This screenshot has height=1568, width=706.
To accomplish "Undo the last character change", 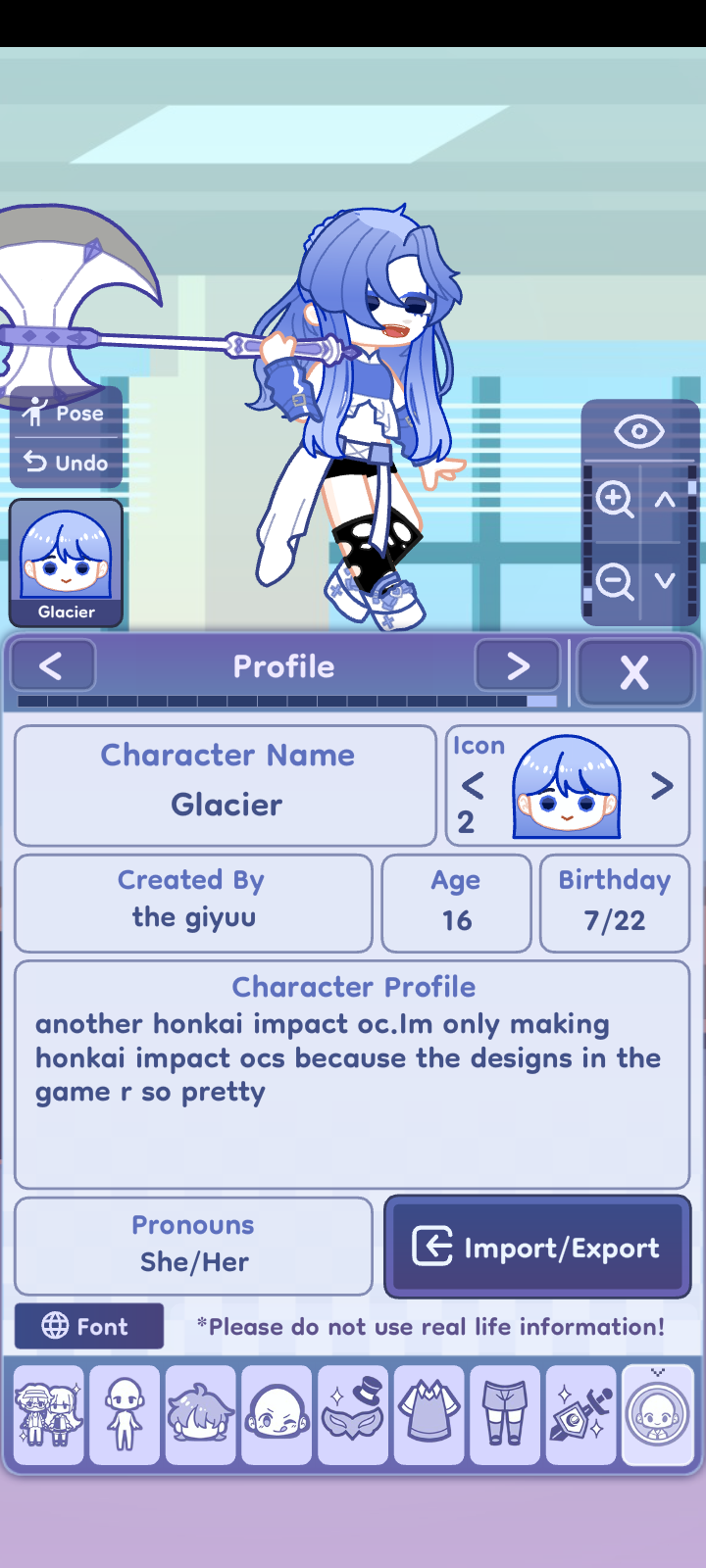I will (x=66, y=463).
